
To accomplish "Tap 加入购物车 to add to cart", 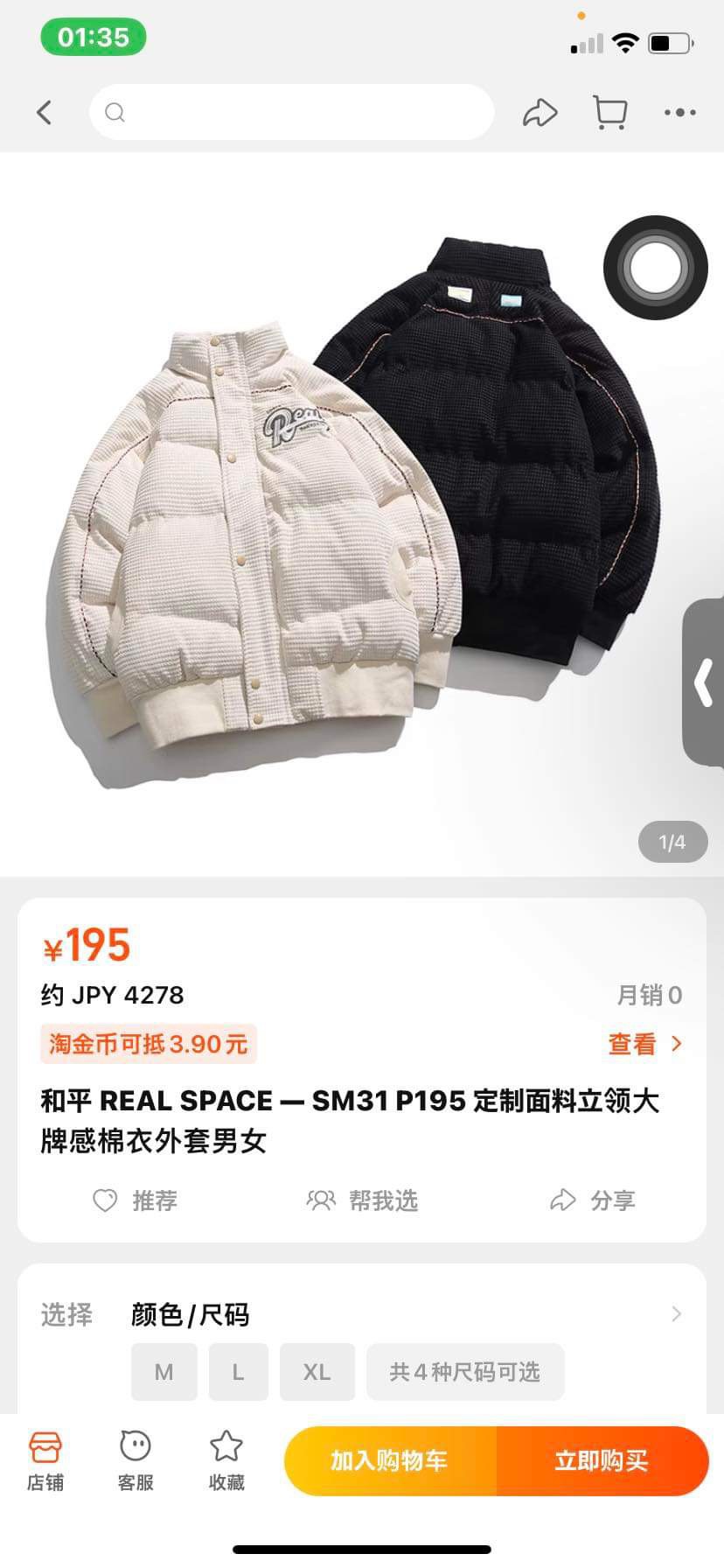I will (x=390, y=1460).
